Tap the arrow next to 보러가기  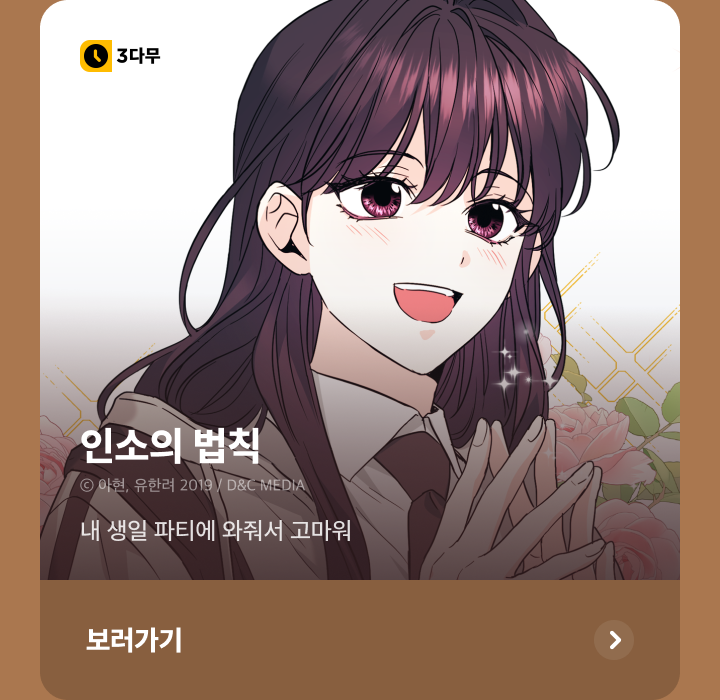point(614,640)
